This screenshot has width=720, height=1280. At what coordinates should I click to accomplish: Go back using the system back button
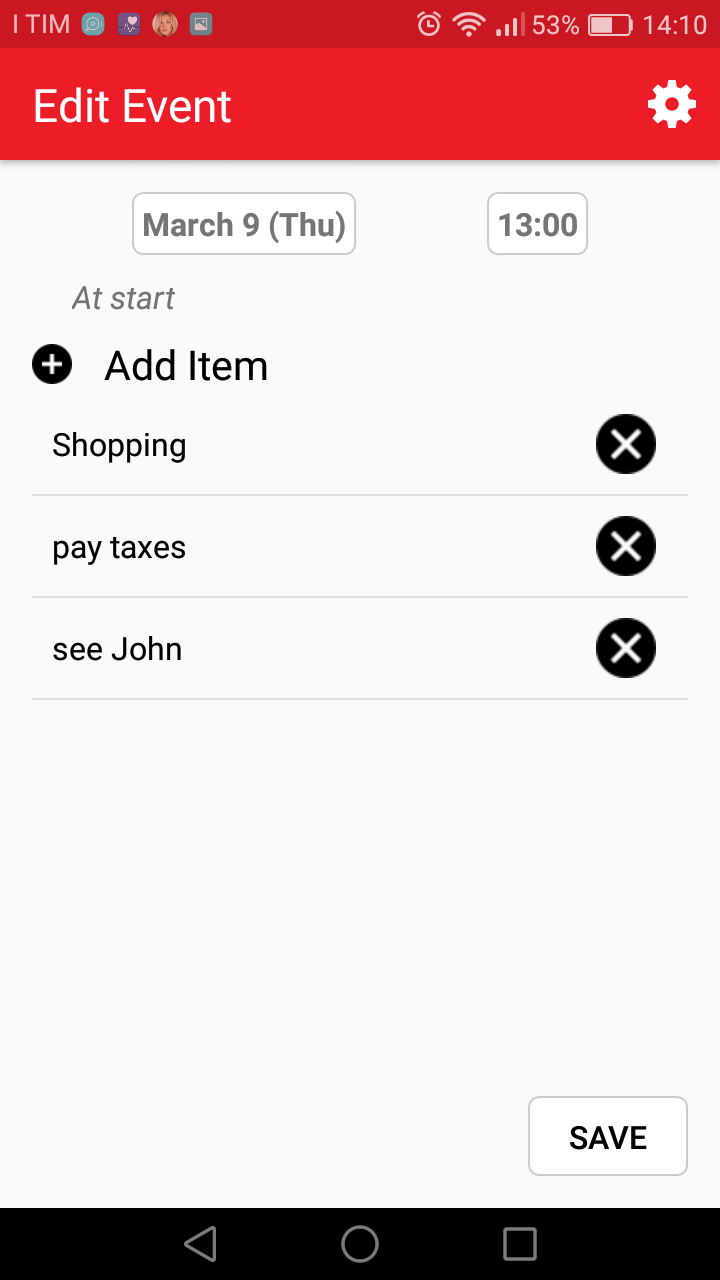tap(200, 1244)
